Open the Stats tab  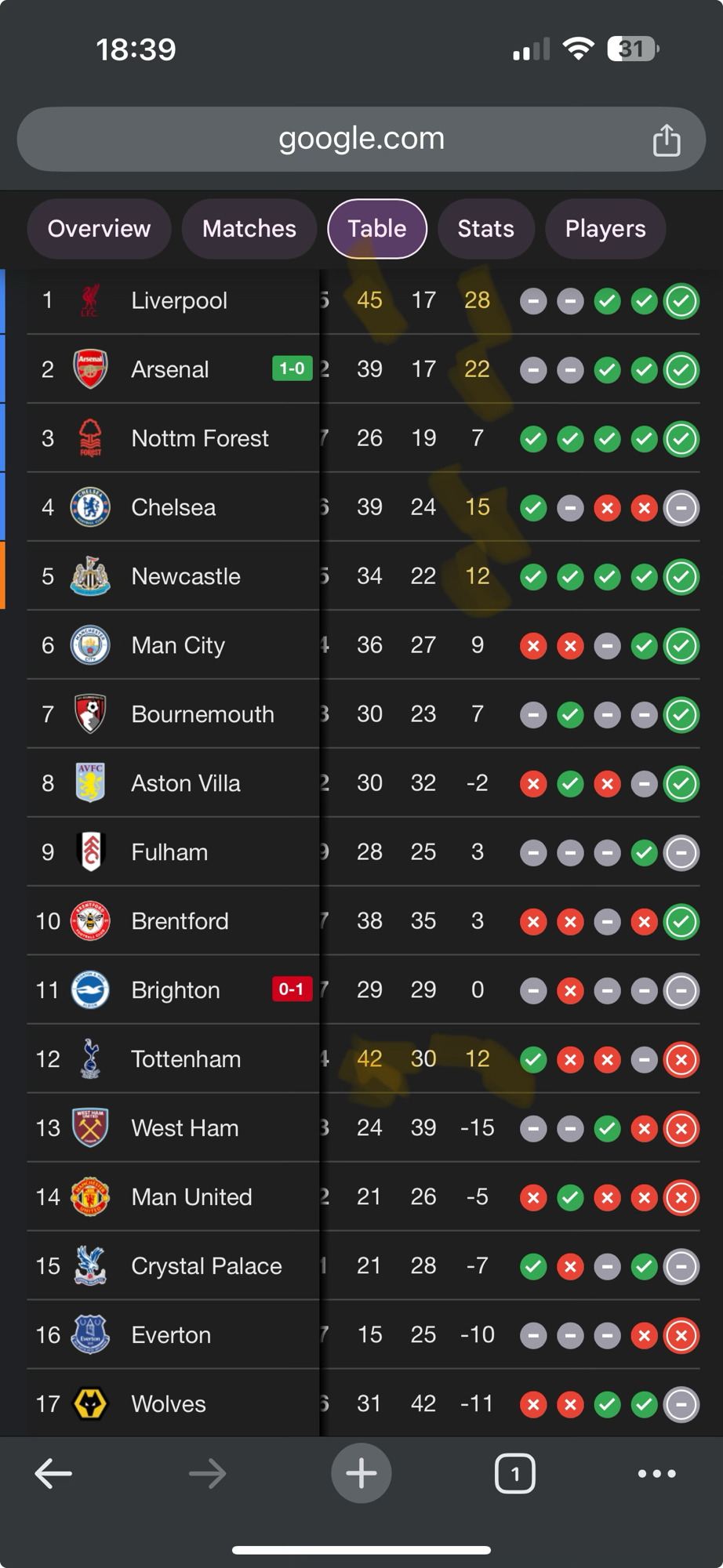tap(485, 229)
